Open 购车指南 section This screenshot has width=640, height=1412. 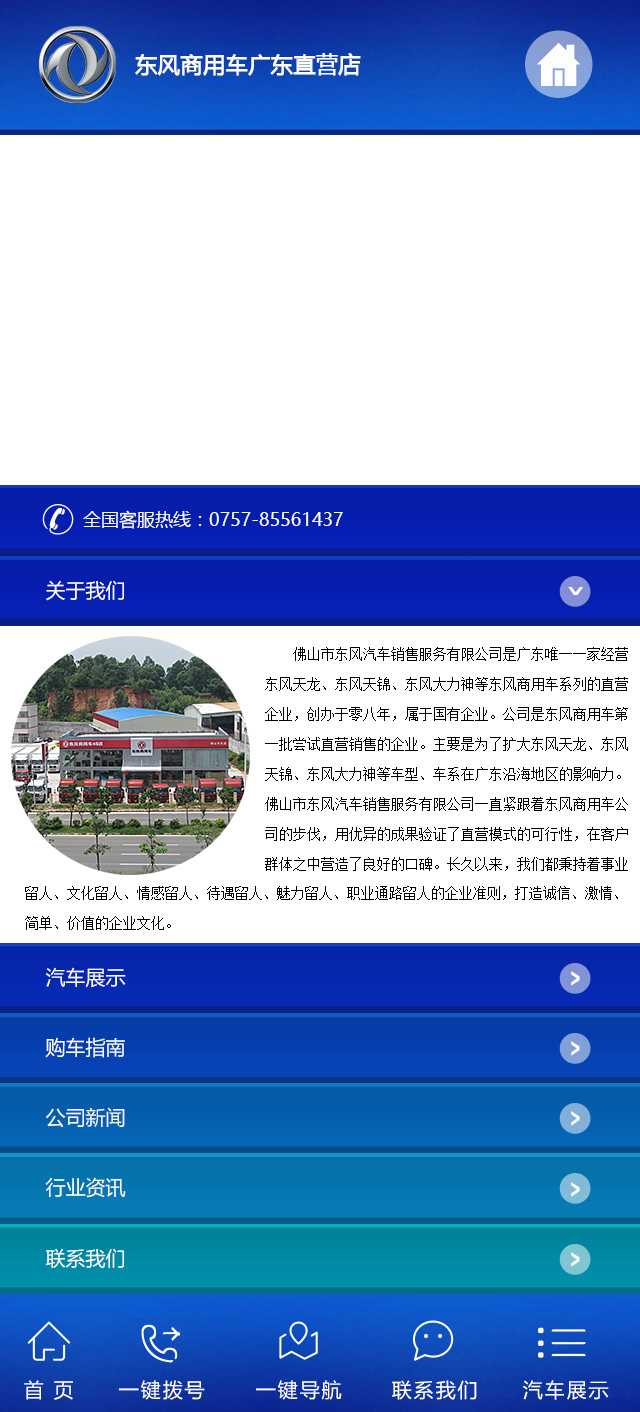[320, 1048]
